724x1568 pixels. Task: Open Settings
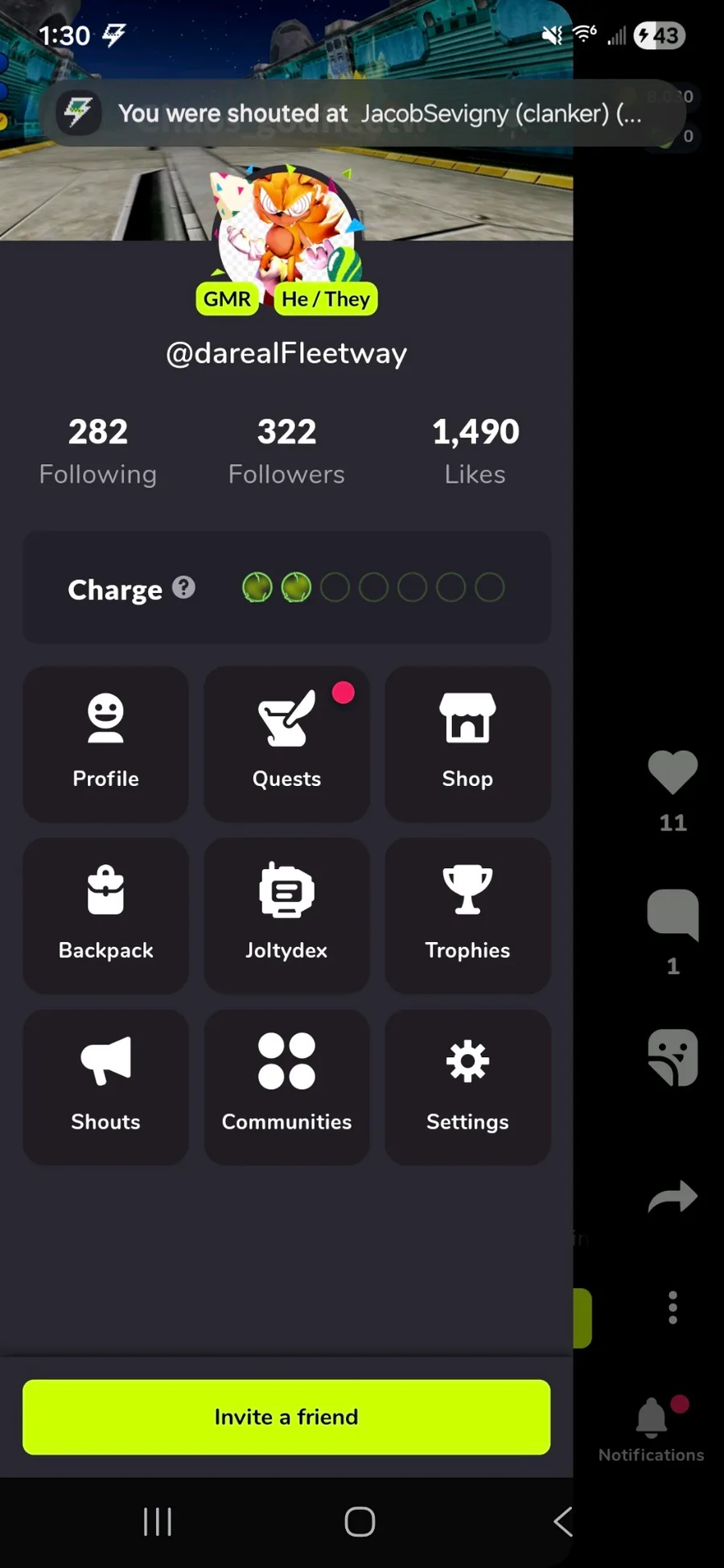467,1086
